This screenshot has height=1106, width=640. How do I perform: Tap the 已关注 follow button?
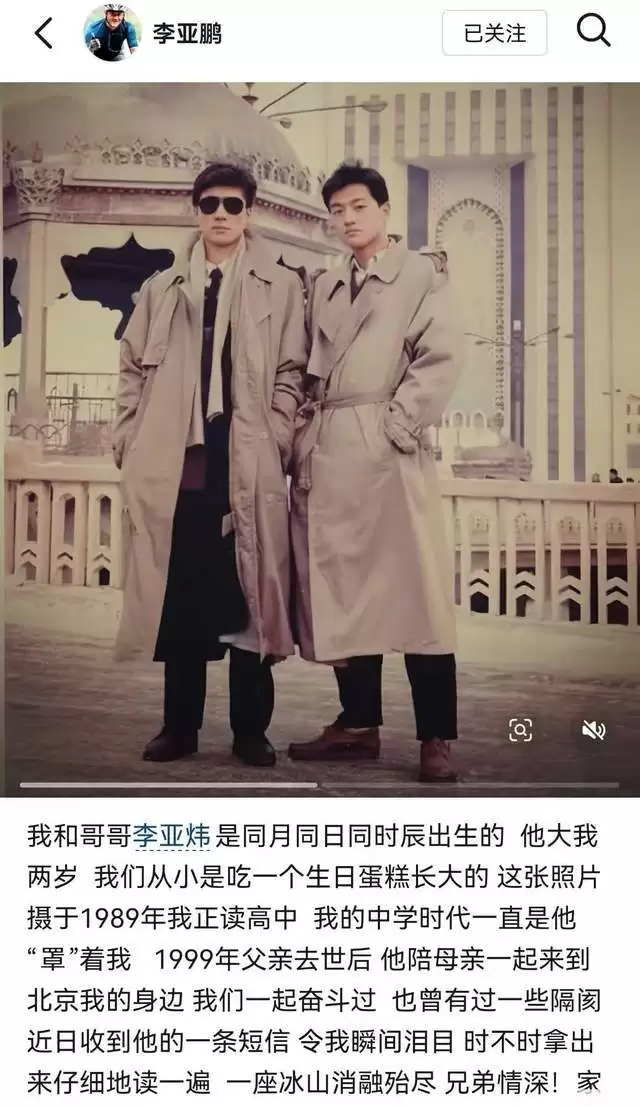click(x=494, y=33)
